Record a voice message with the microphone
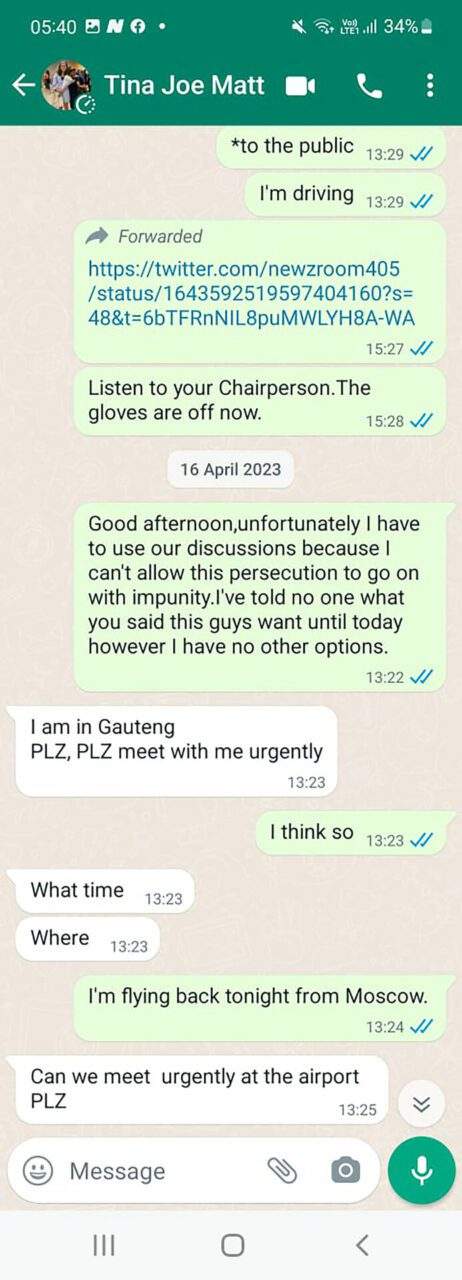The width and height of the screenshot is (462, 1280). (421, 1171)
